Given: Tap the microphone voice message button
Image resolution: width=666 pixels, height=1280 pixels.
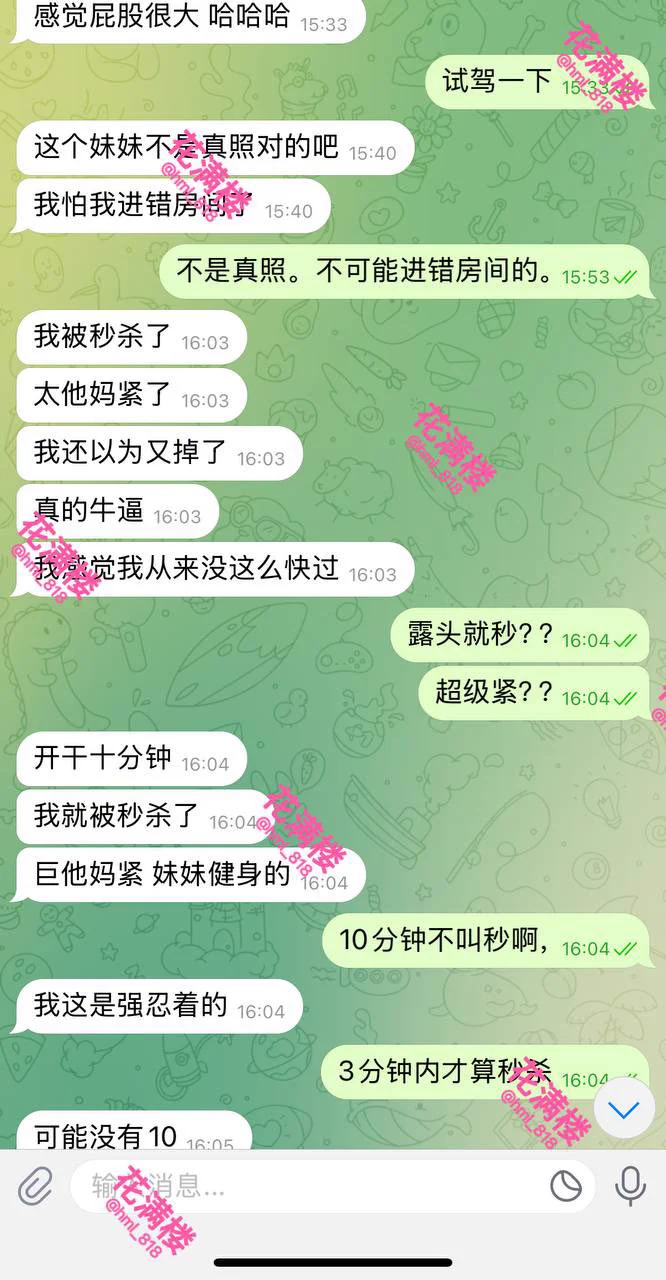Looking at the screenshot, I should pyautogui.click(x=630, y=1187).
